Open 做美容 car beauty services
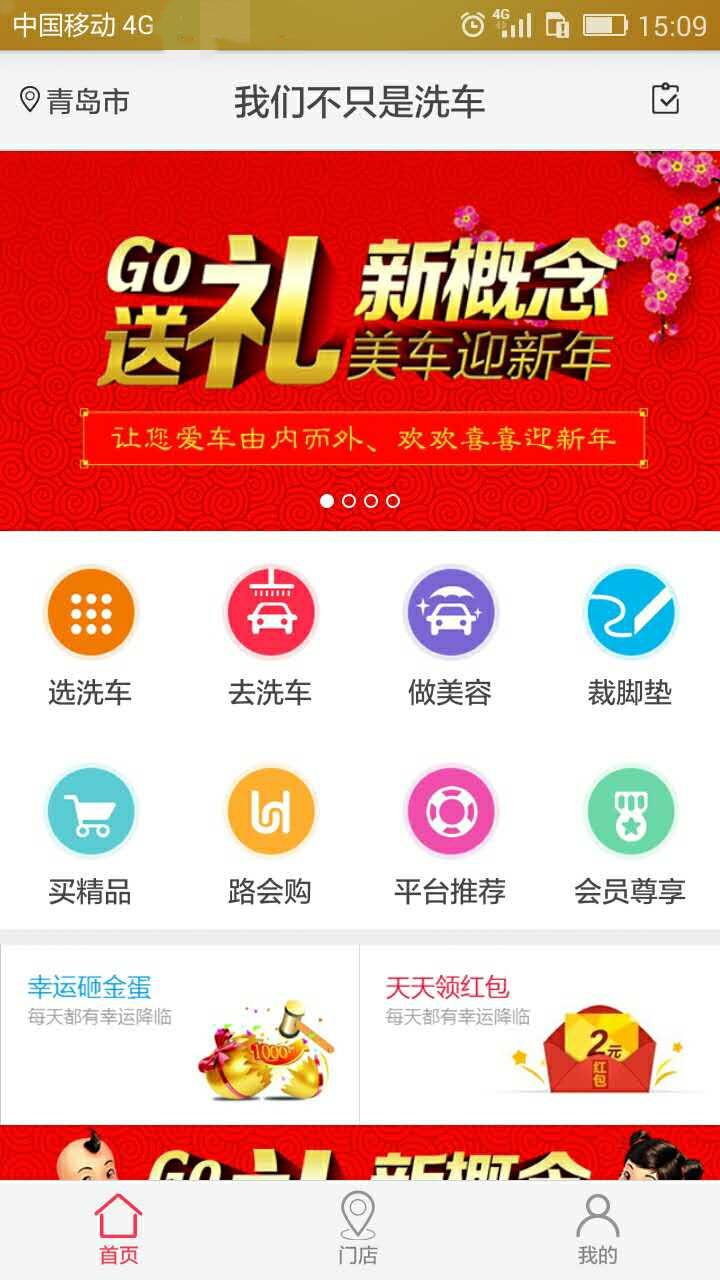720x1280 pixels. [450, 637]
